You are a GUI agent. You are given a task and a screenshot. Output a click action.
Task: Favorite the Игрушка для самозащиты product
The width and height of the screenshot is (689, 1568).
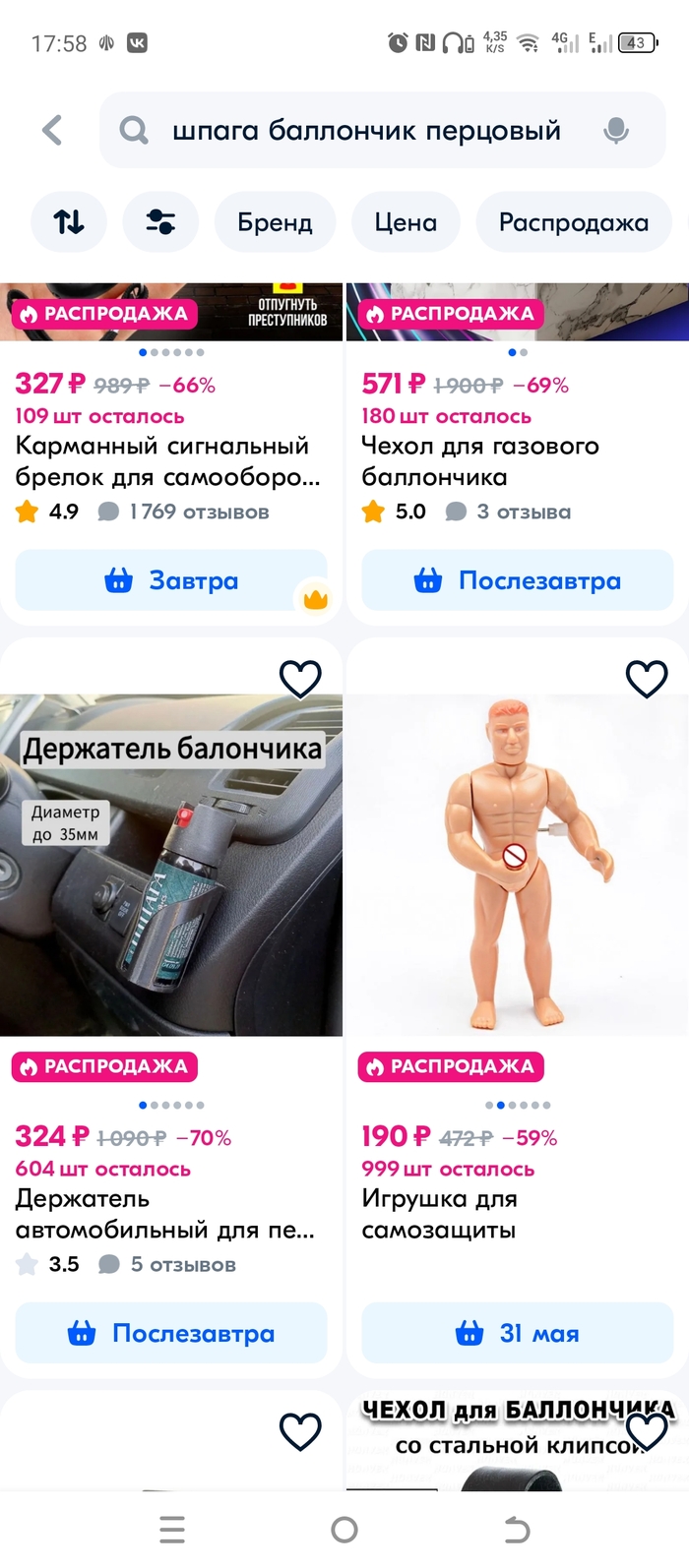[x=647, y=678]
